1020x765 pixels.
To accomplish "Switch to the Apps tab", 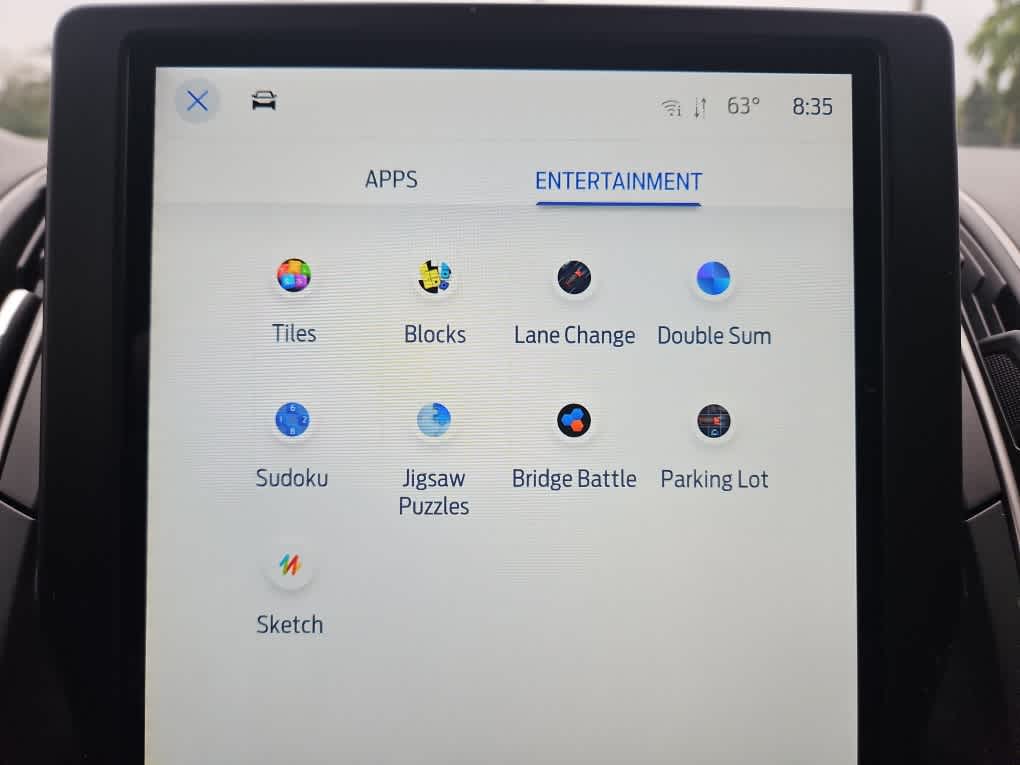I will [x=391, y=180].
